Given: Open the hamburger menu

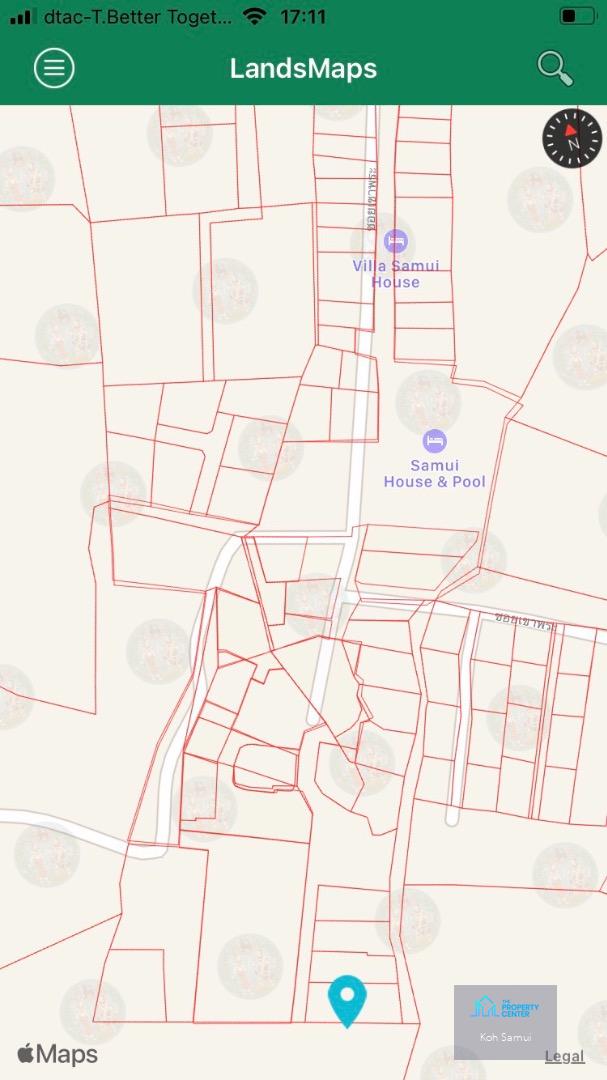Looking at the screenshot, I should pyautogui.click(x=54, y=68).
